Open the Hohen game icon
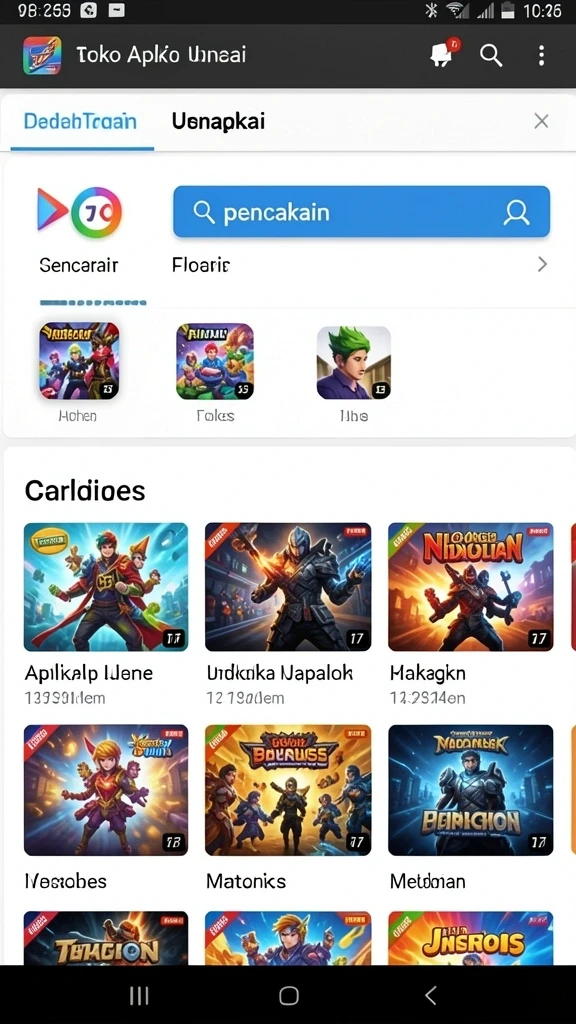The width and height of the screenshot is (576, 1024). pyautogui.click(x=79, y=360)
